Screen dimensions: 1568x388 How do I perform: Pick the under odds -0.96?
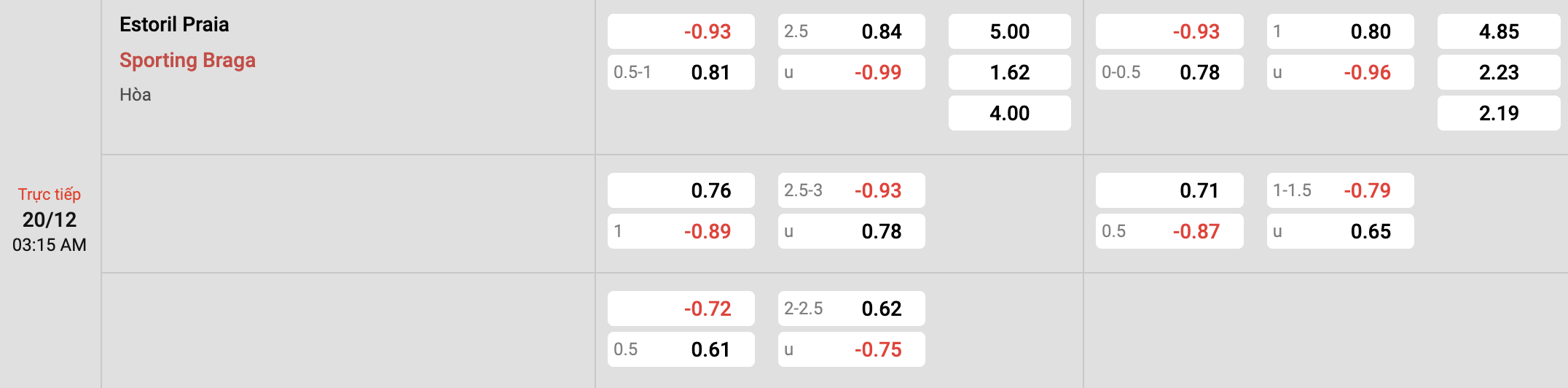[x=1340, y=72]
